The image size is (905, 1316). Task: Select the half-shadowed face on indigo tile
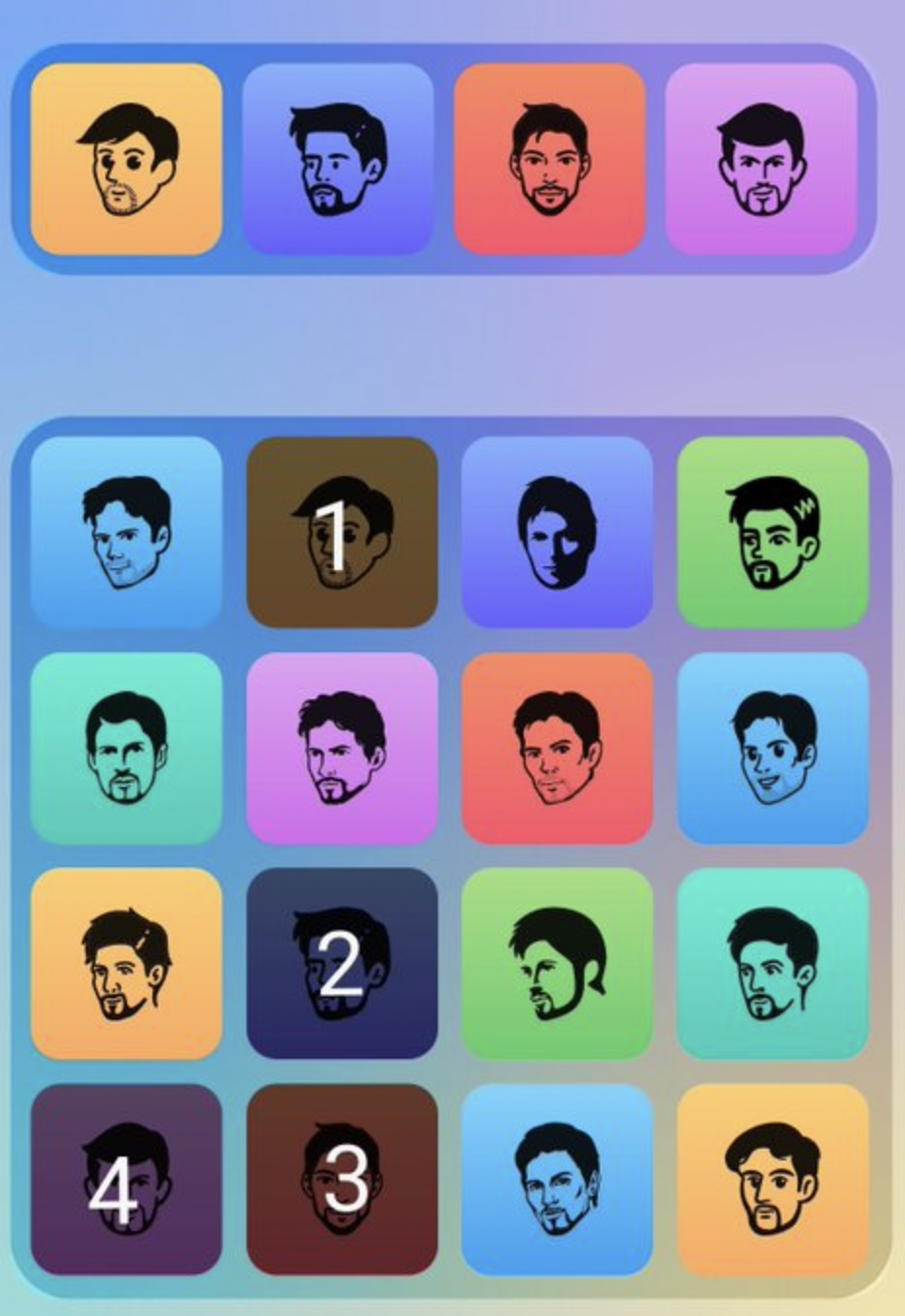[556, 532]
